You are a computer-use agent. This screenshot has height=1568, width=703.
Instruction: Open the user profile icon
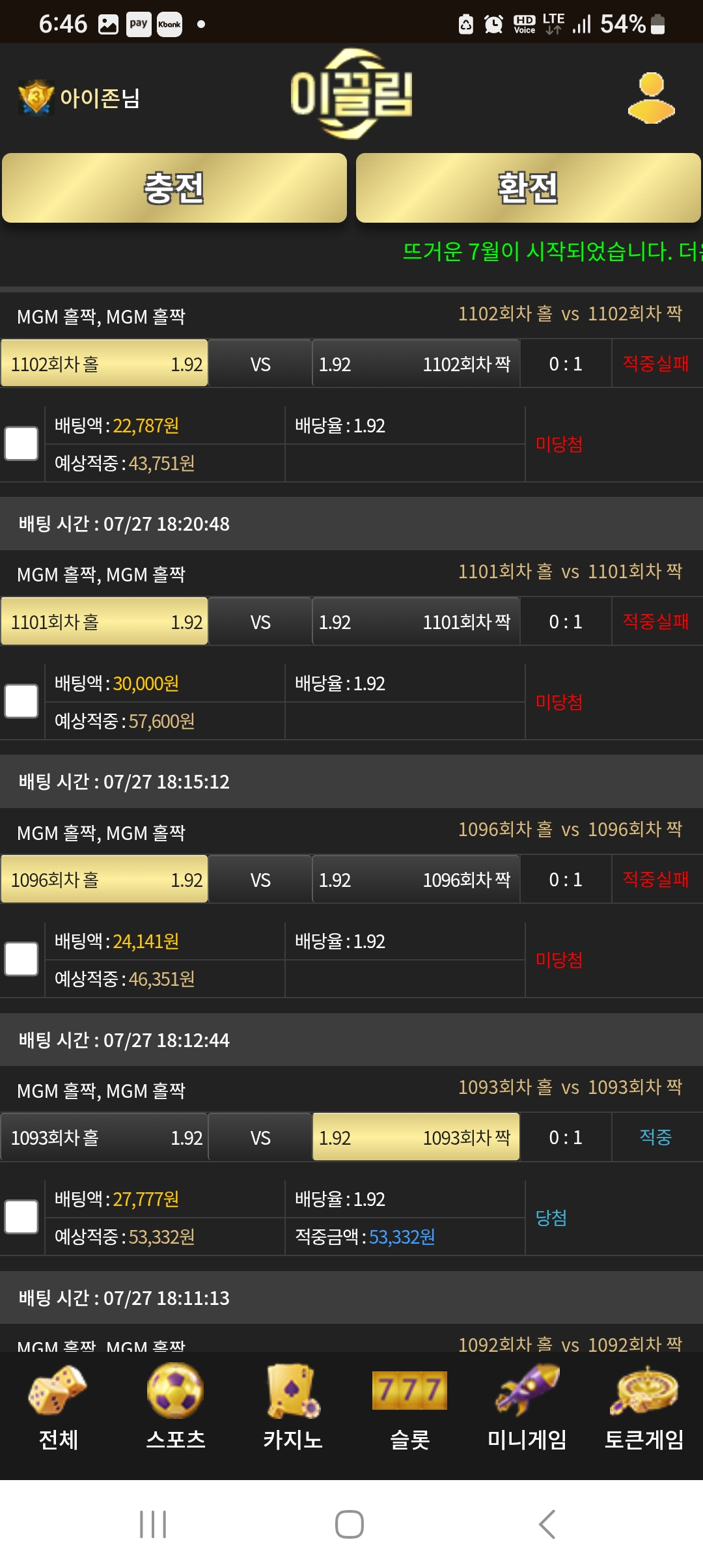click(651, 98)
